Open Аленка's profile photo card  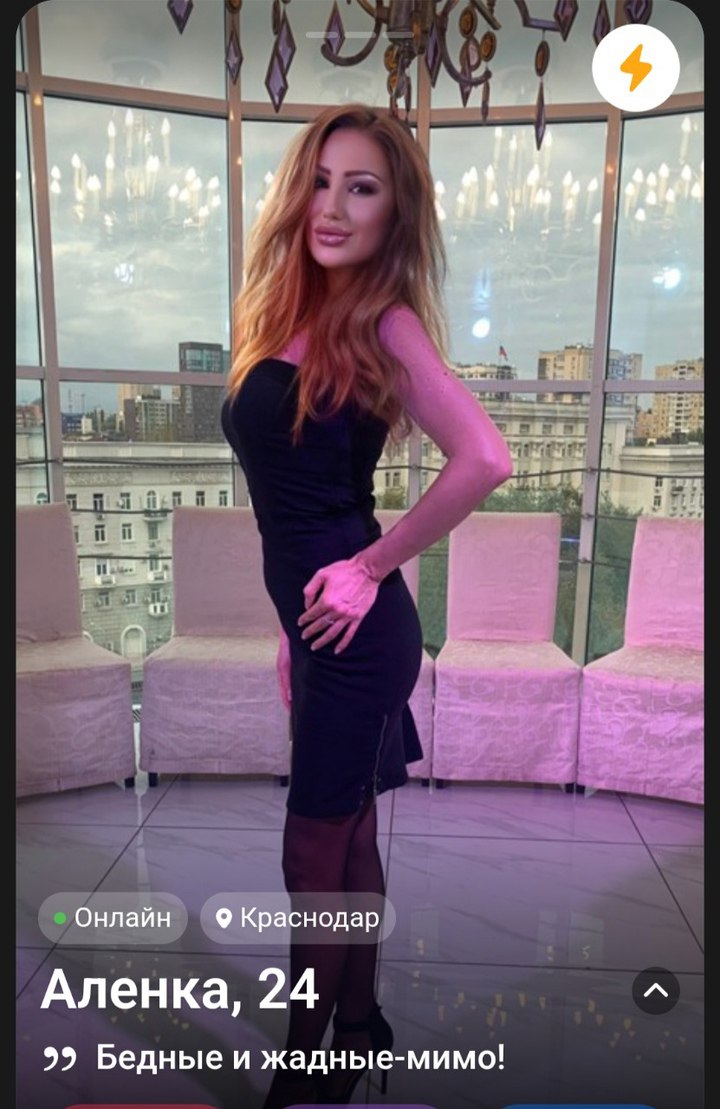(360, 500)
